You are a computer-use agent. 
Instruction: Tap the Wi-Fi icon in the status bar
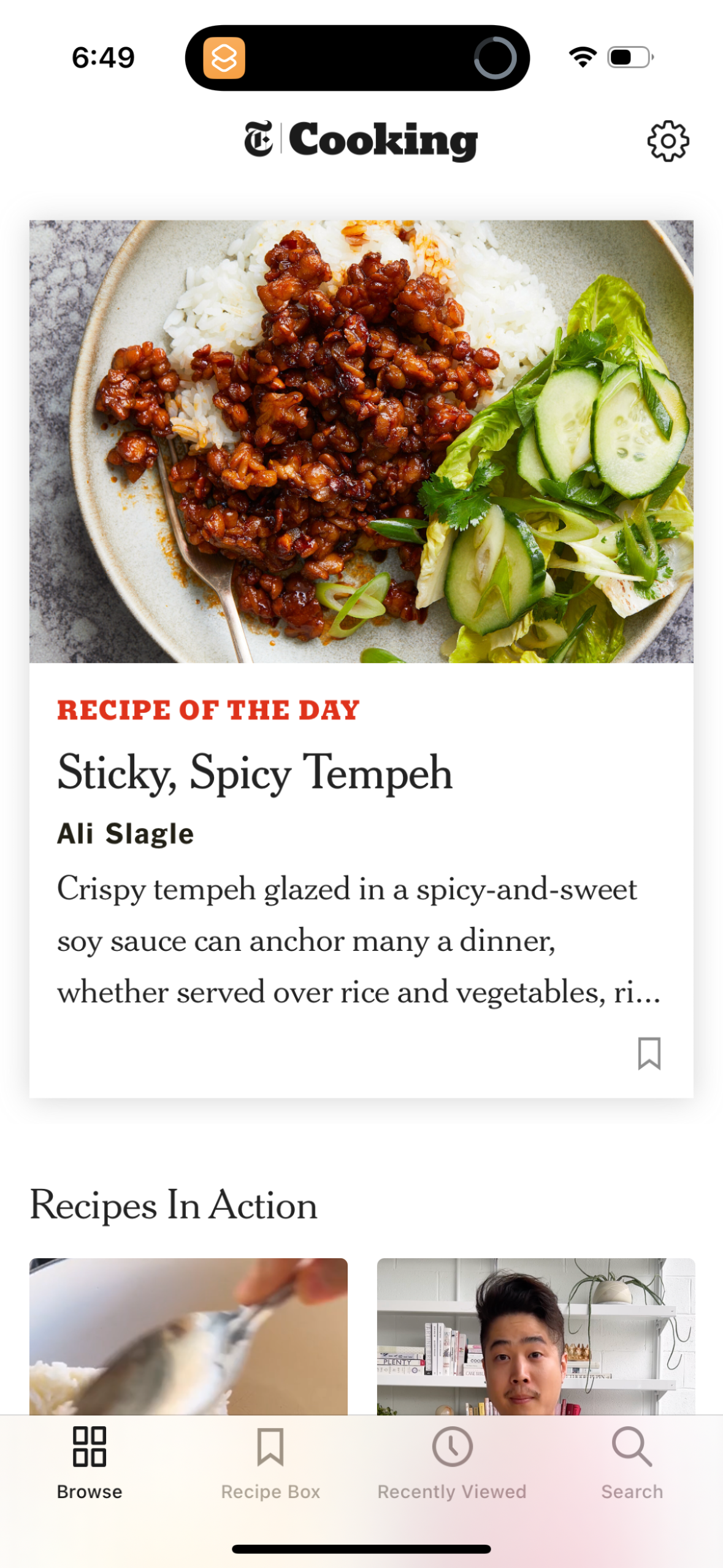(x=581, y=56)
